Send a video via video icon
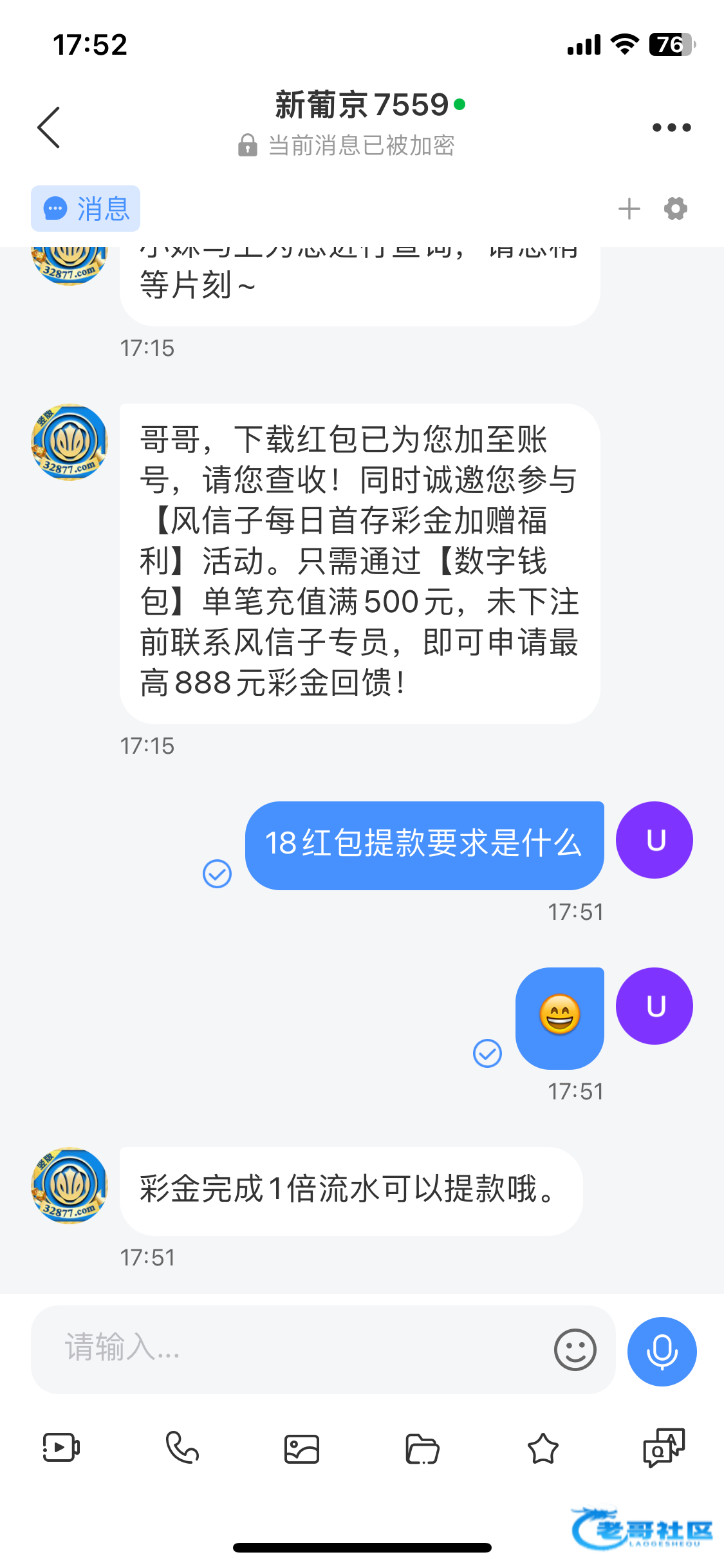Viewport: 724px width, 1568px height. [x=61, y=1448]
